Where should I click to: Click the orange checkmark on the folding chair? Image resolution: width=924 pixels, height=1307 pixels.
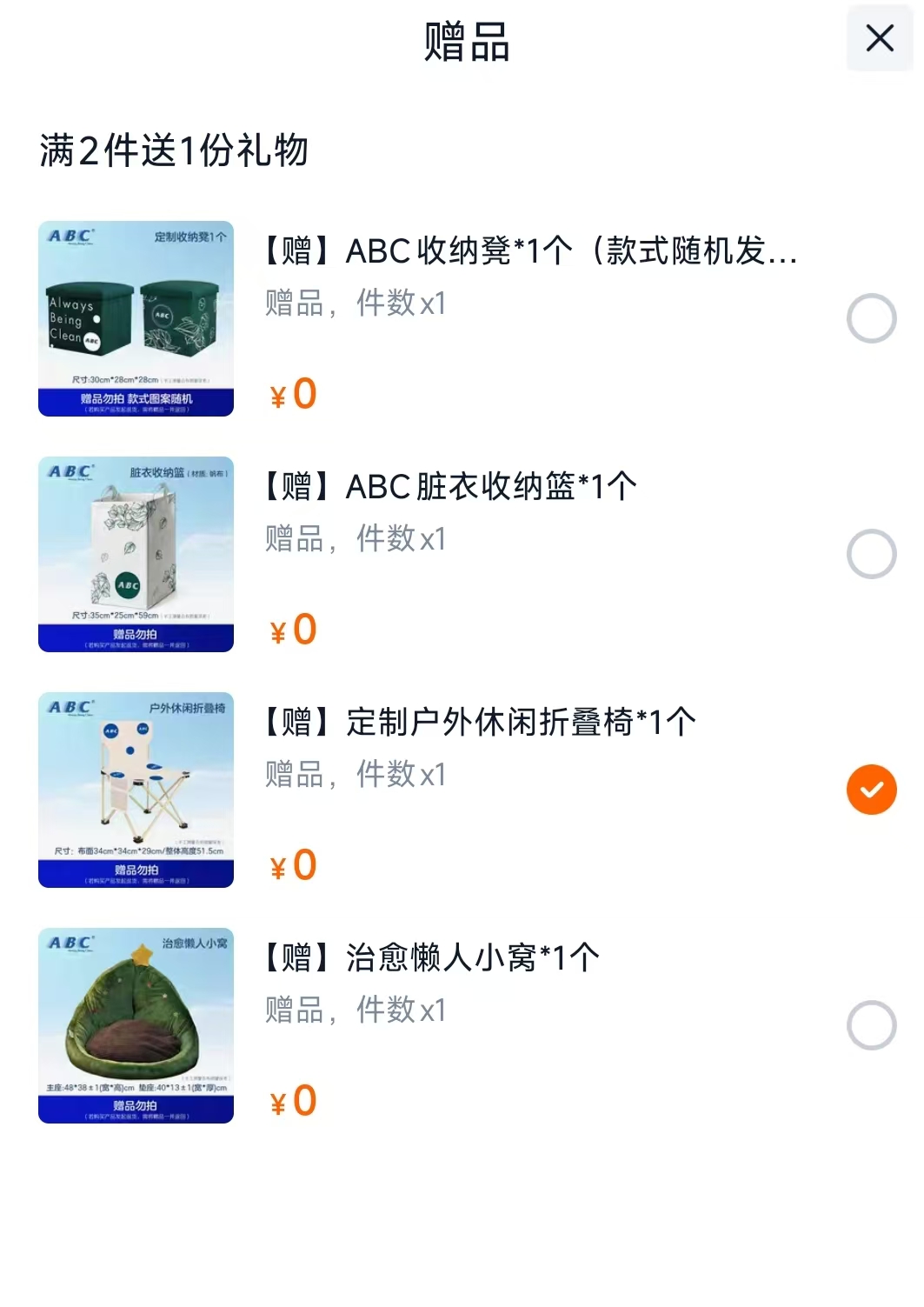tap(871, 788)
